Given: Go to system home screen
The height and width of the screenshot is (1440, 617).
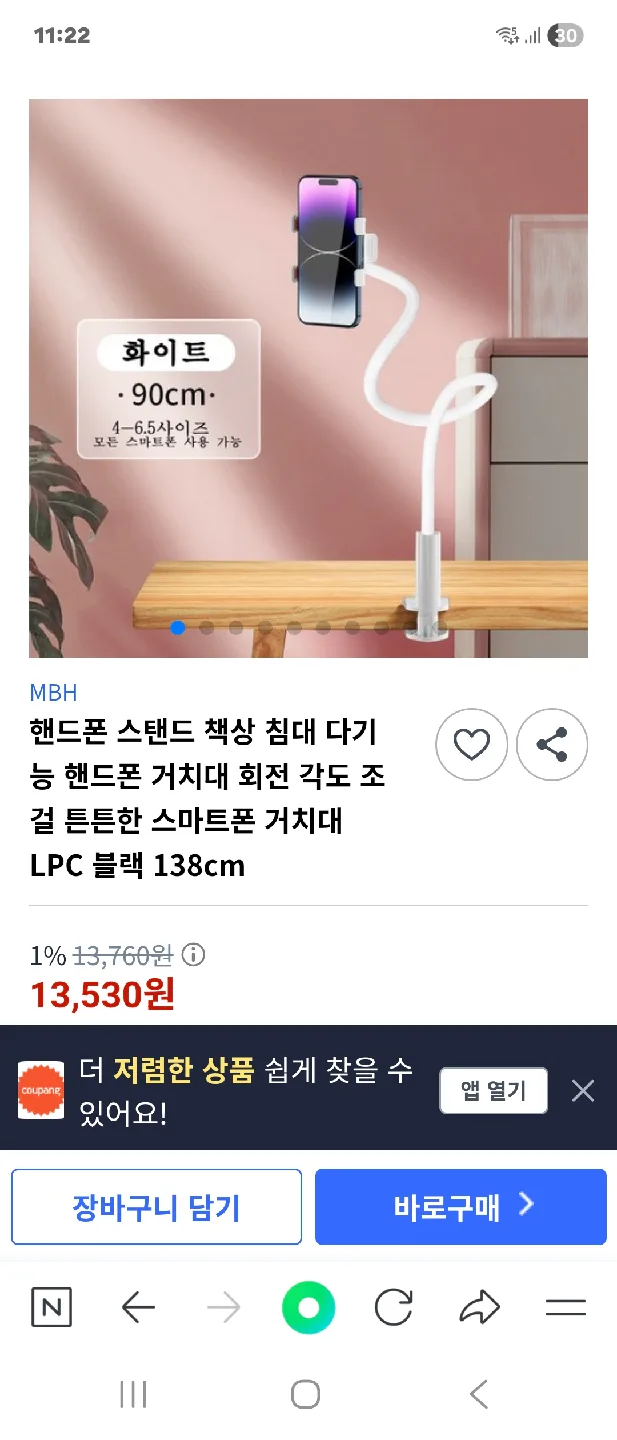Looking at the screenshot, I should coord(305,1394).
